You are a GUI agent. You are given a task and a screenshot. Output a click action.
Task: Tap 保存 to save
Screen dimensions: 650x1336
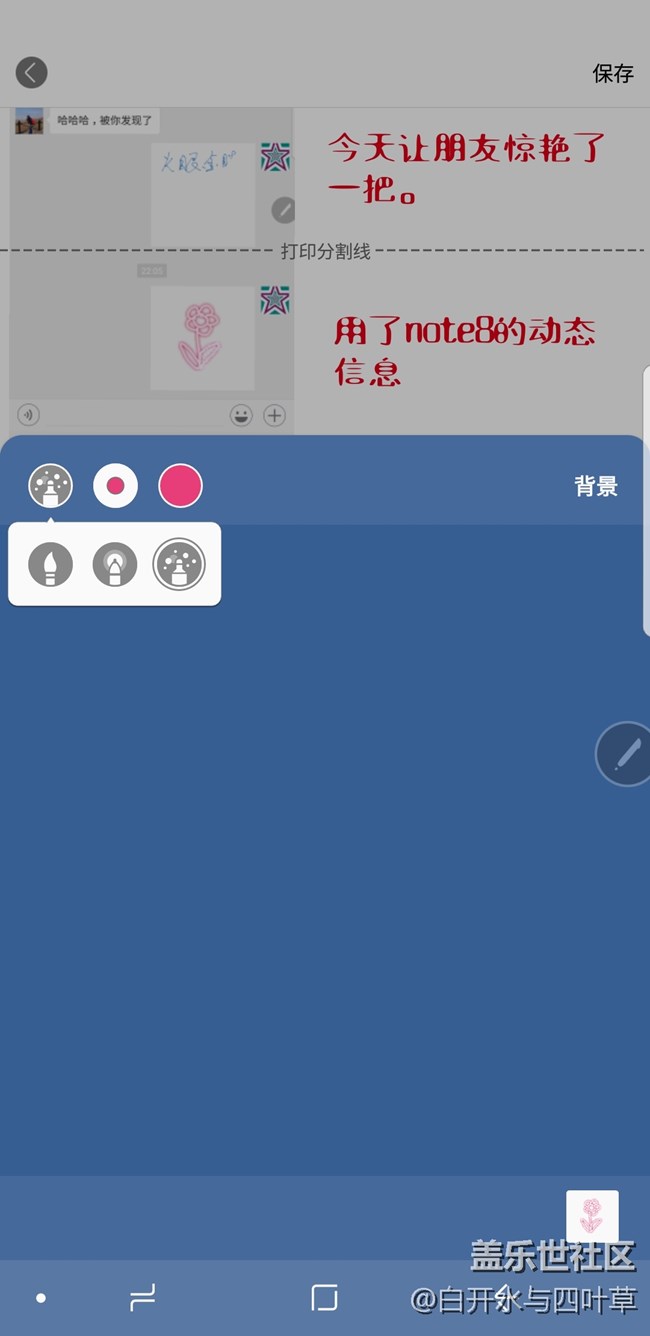click(x=613, y=73)
